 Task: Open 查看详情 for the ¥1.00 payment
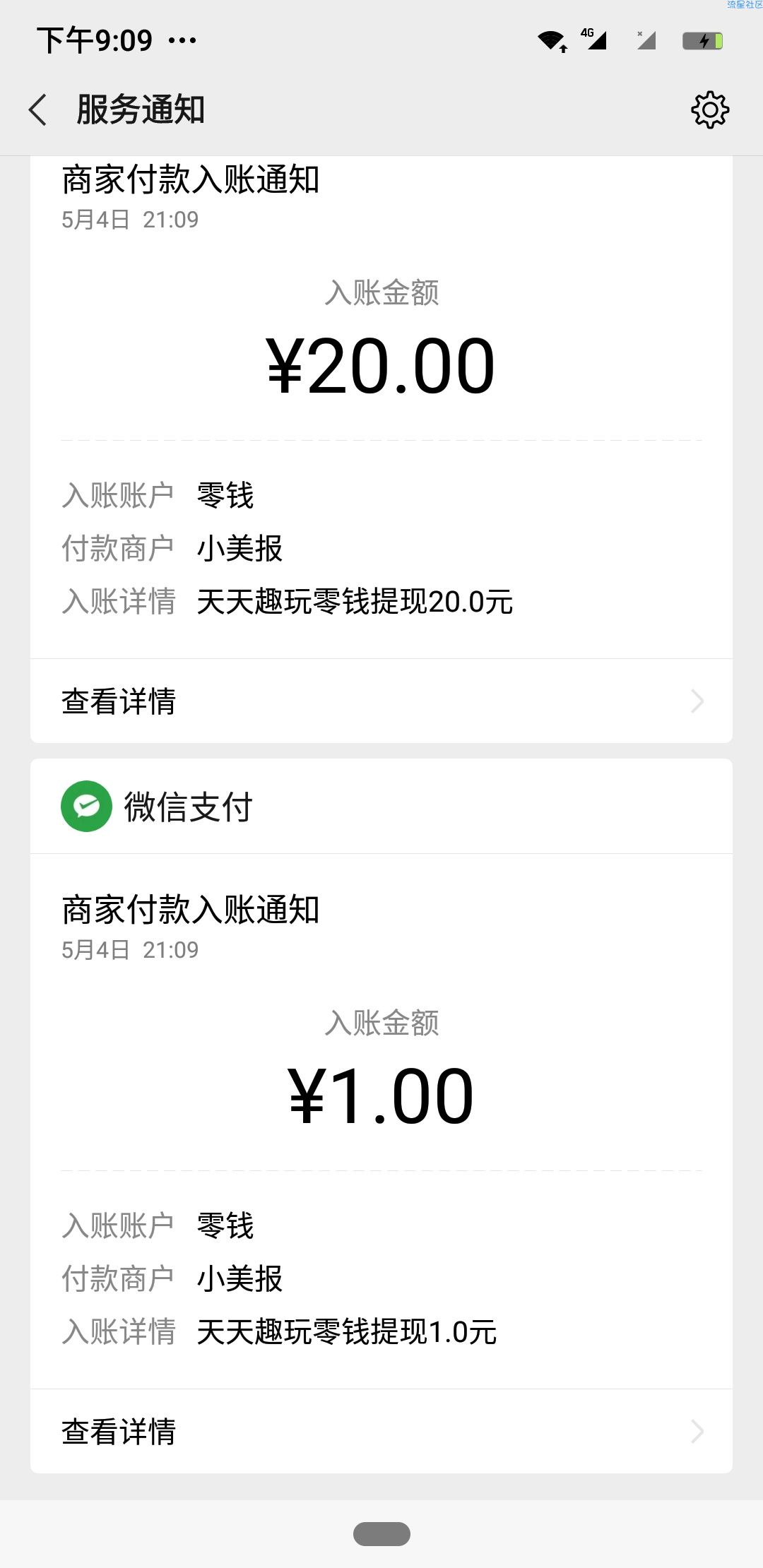pyautogui.click(x=381, y=1431)
